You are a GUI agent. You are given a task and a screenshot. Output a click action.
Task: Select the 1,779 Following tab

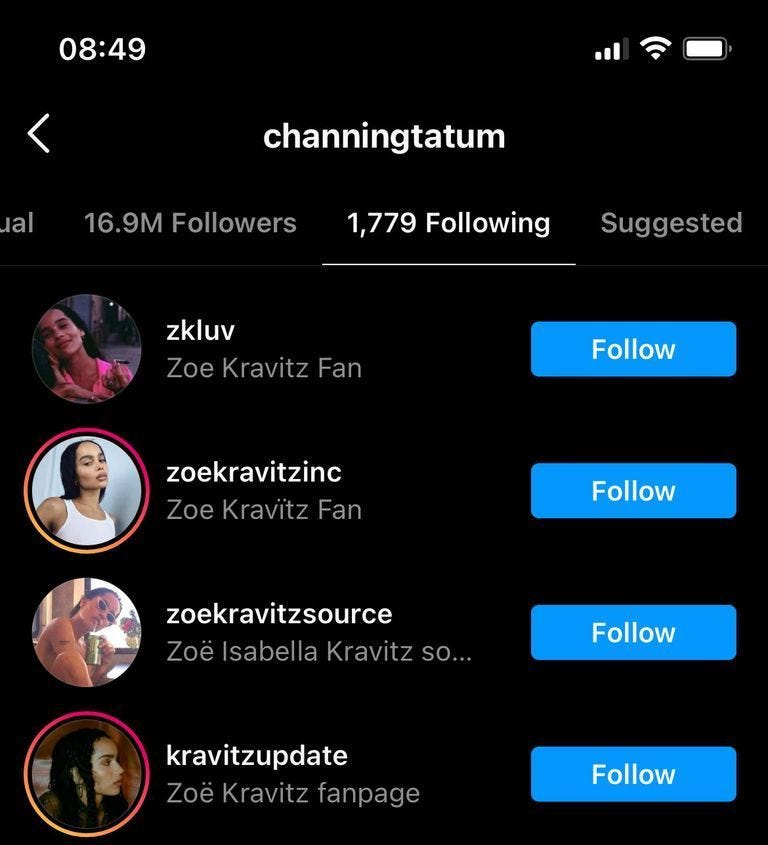click(x=448, y=223)
